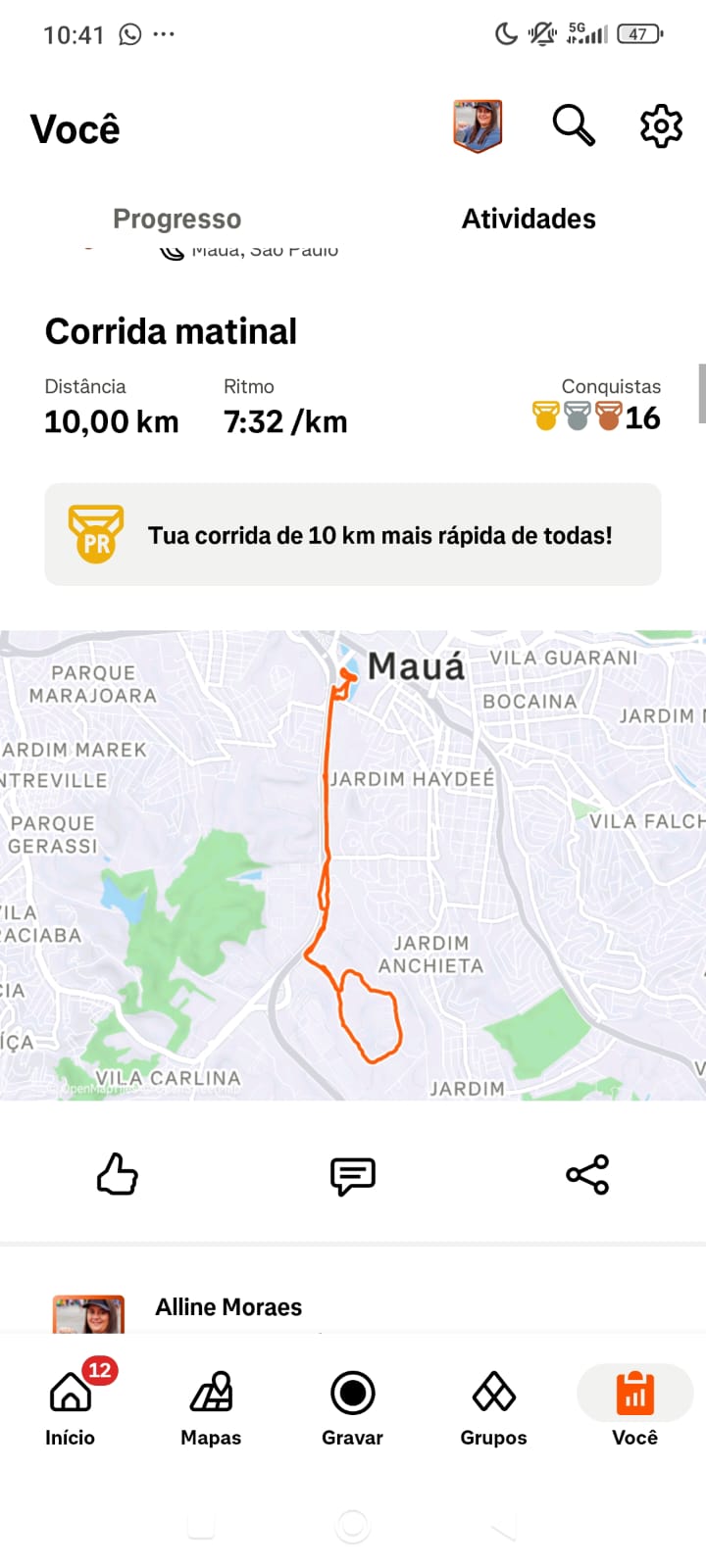Open the search magnifier

coord(574,126)
